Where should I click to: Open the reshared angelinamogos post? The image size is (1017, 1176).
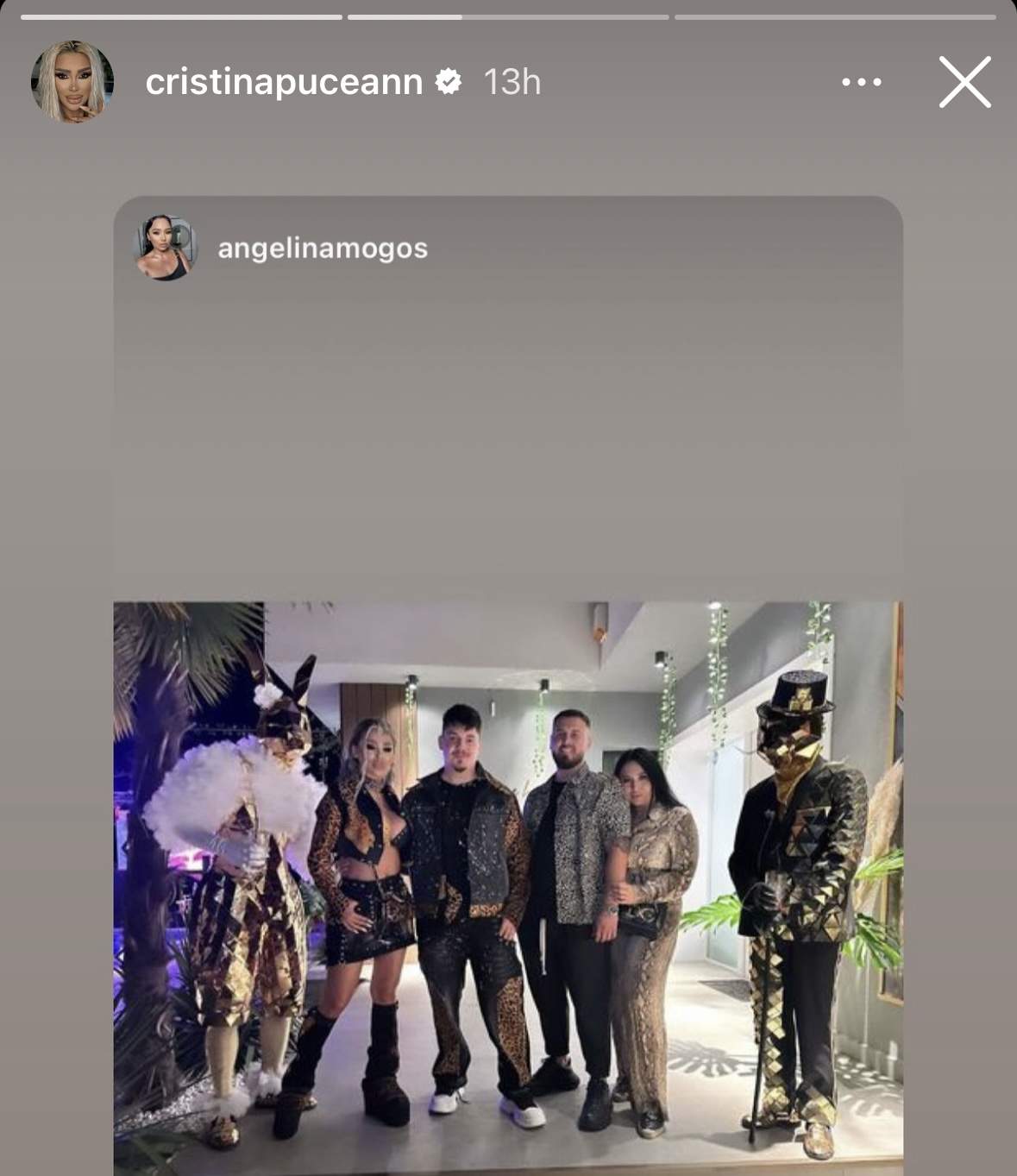tap(508, 880)
